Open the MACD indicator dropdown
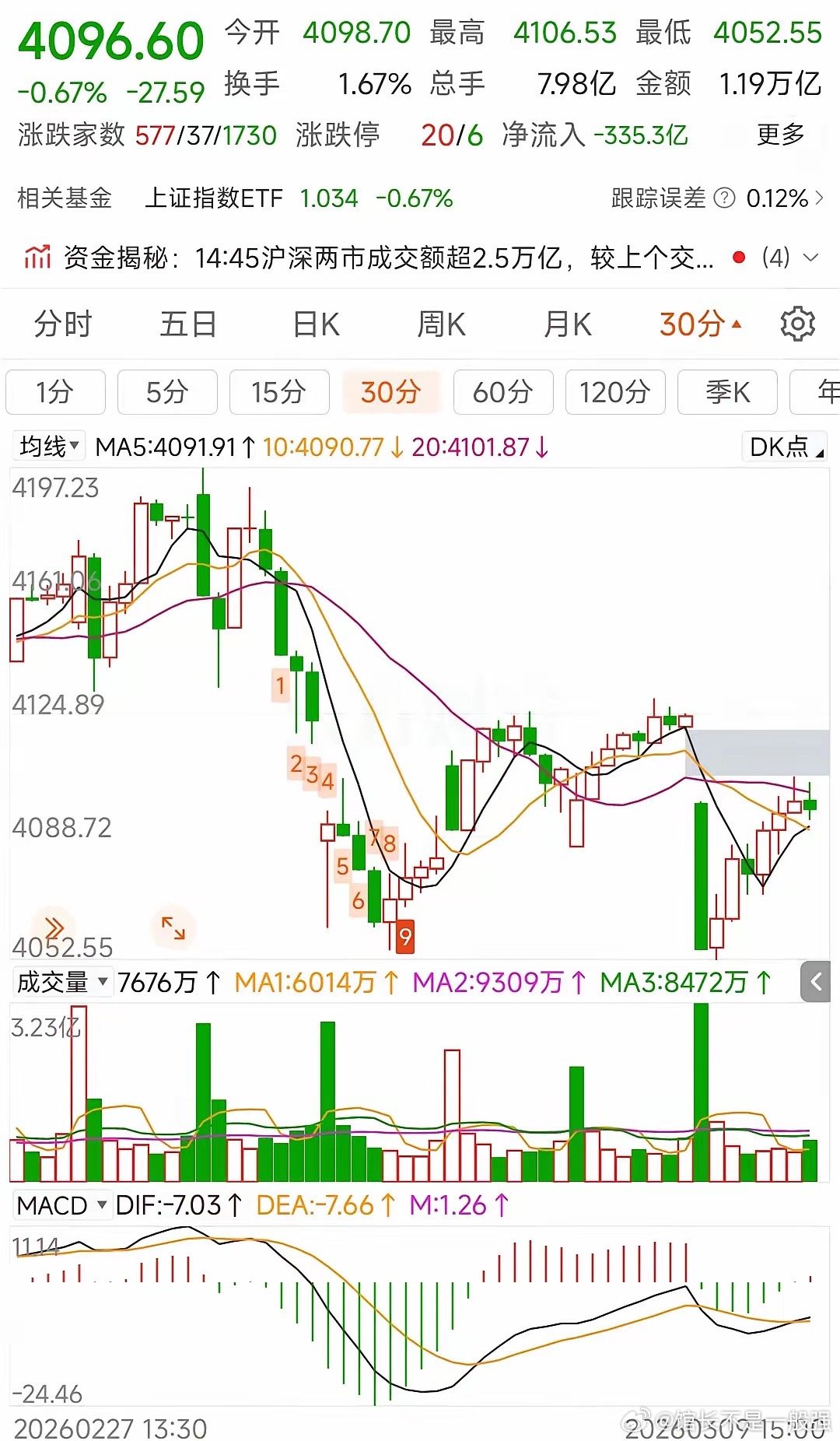The image size is (840, 1441). click(62, 1205)
